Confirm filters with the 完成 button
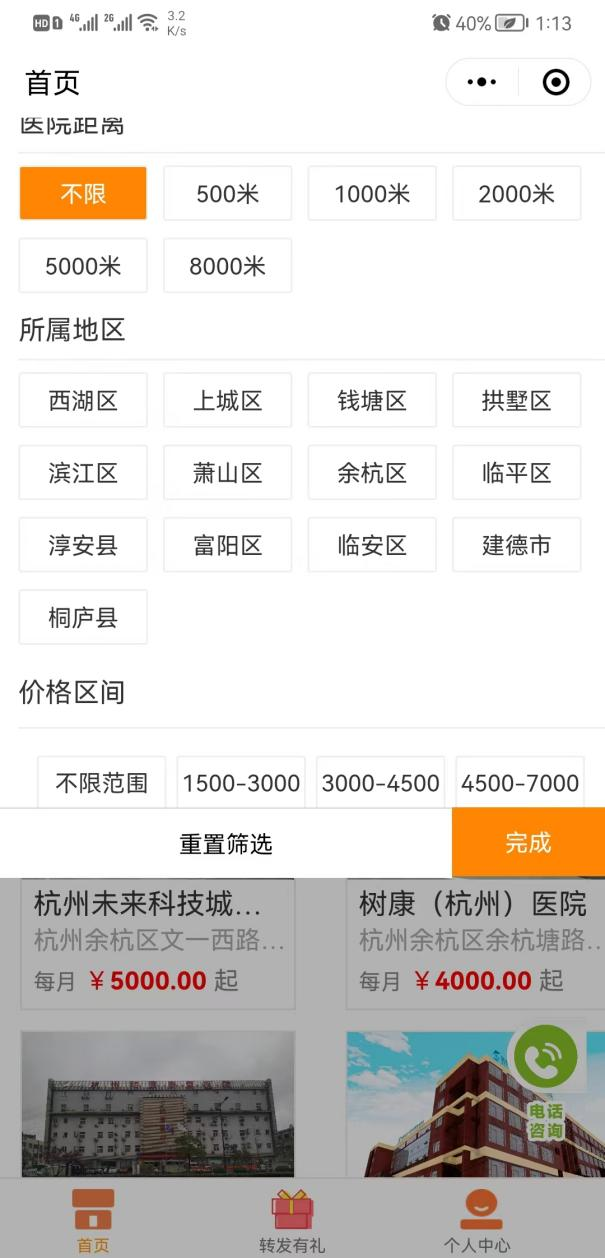This screenshot has height=1258, width=605. click(528, 842)
